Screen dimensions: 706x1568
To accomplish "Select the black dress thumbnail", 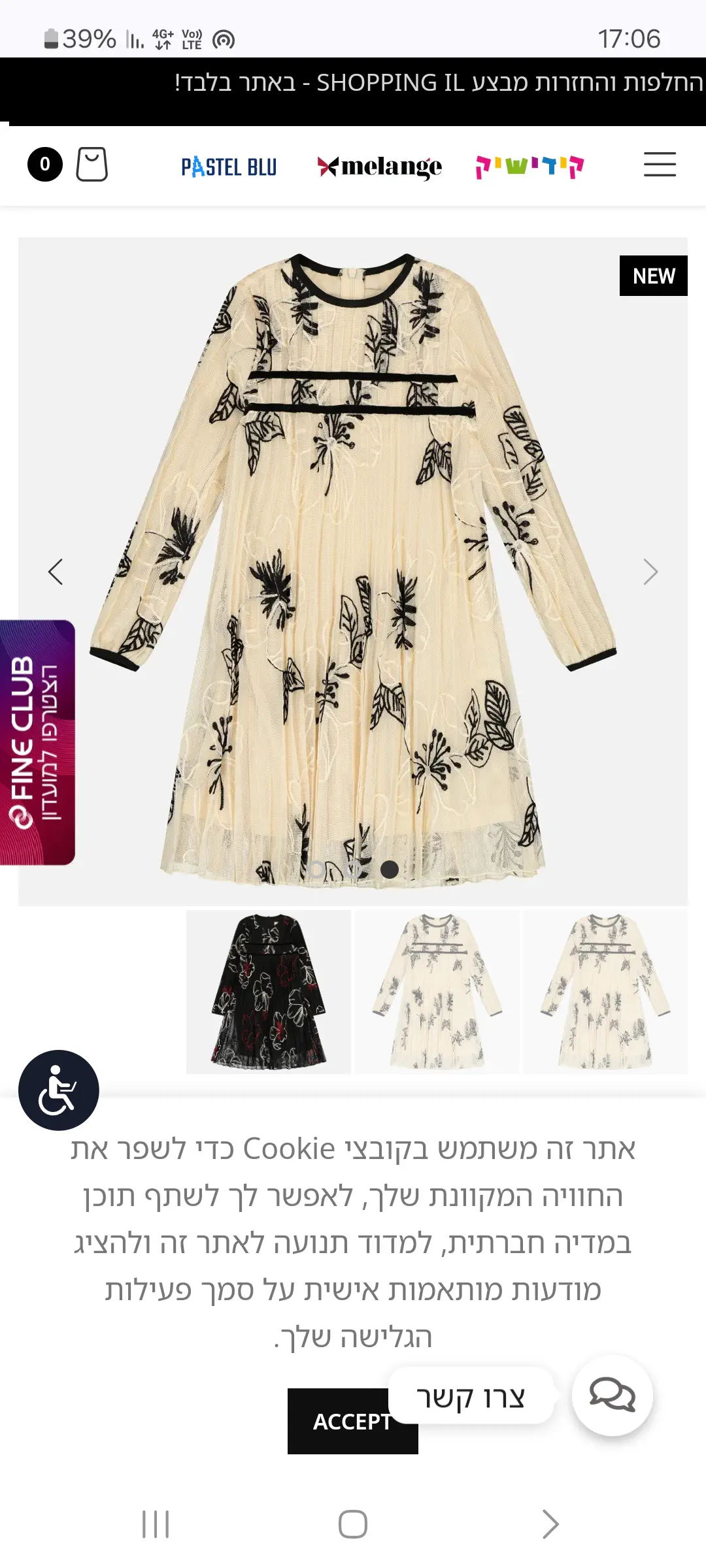I will click(269, 992).
